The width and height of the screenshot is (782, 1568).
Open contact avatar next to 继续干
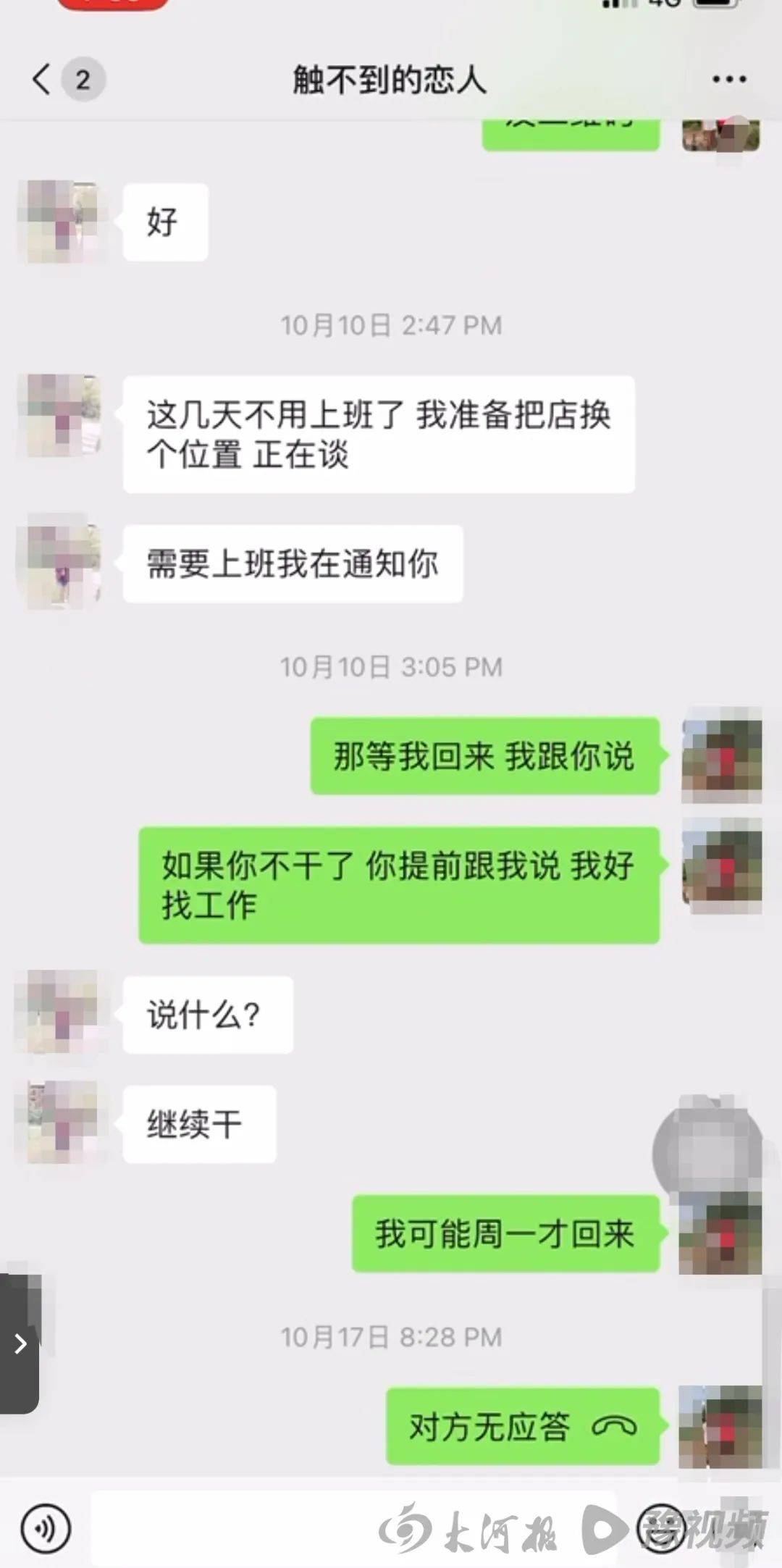pos(61,1122)
